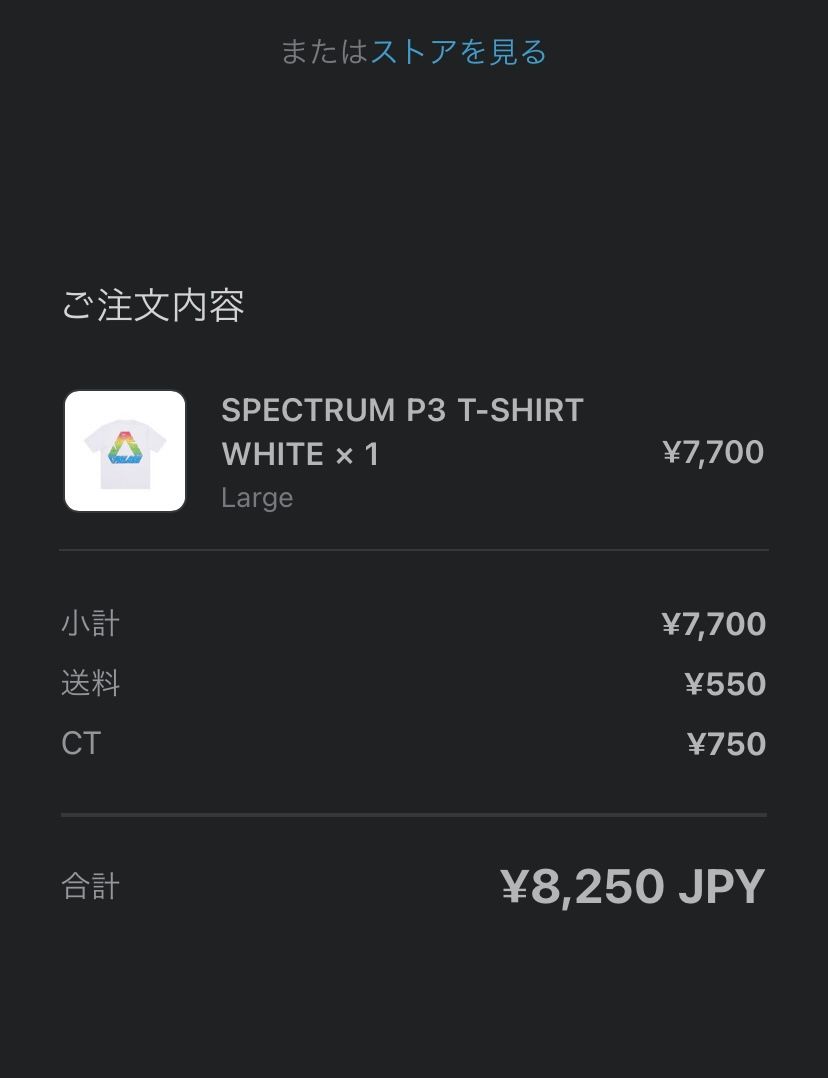This screenshot has width=828, height=1078.
Task: Click the ¥7,700 subtotal amount
Action: pyautogui.click(x=713, y=622)
